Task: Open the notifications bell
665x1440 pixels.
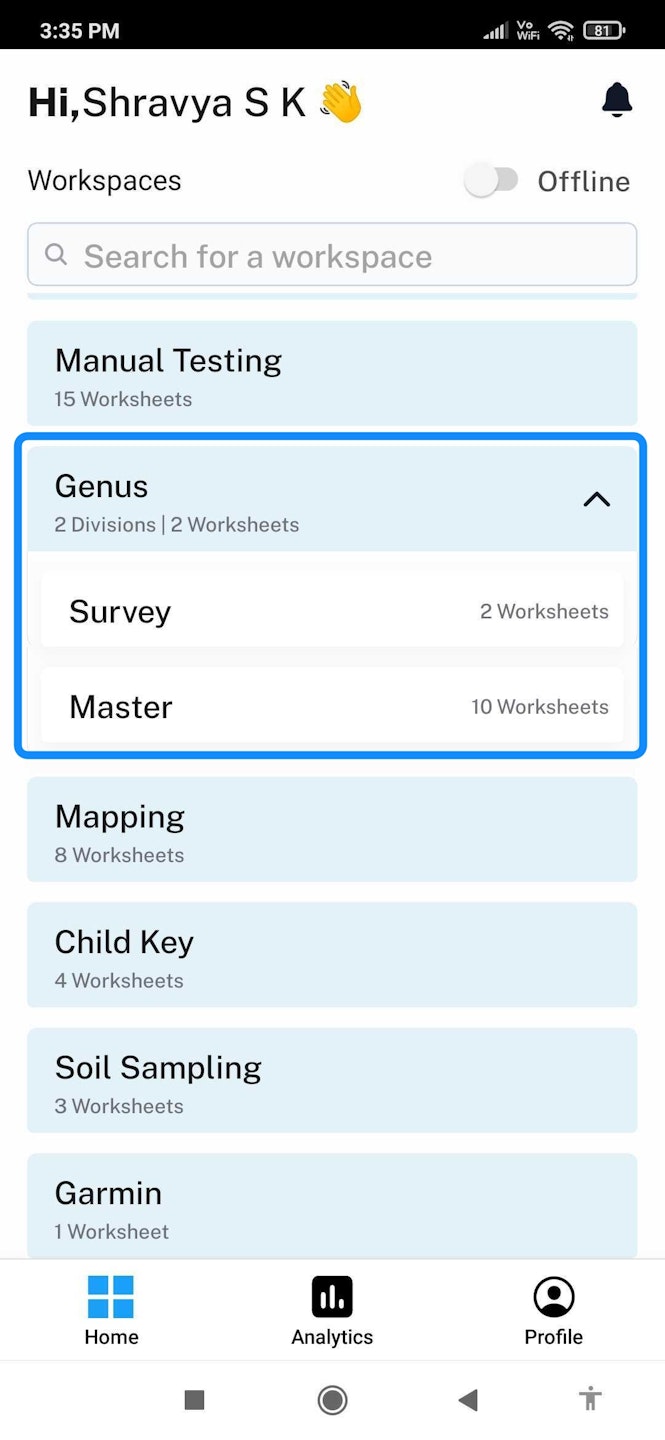Action: point(617,100)
